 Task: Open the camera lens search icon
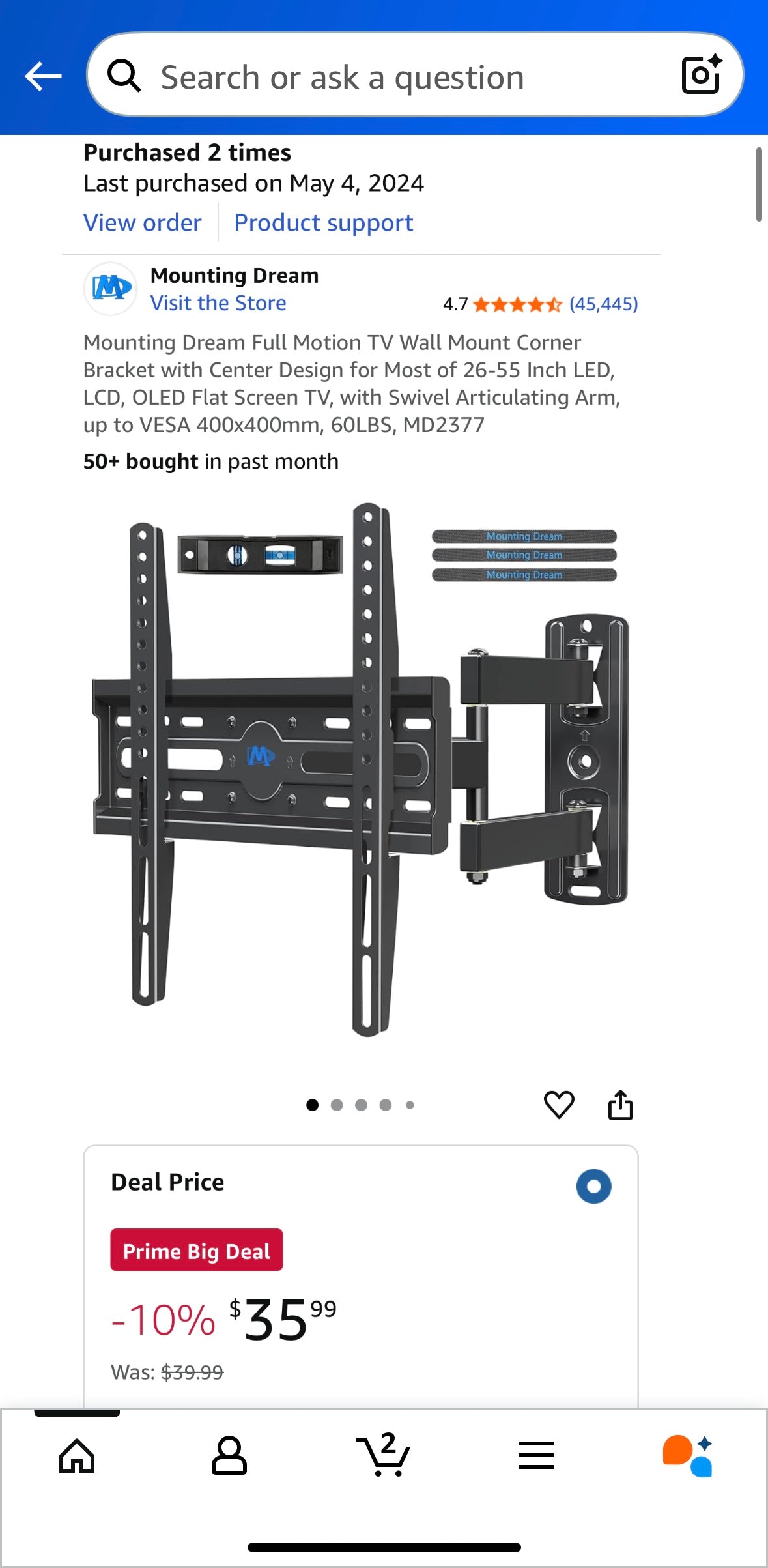pos(701,76)
